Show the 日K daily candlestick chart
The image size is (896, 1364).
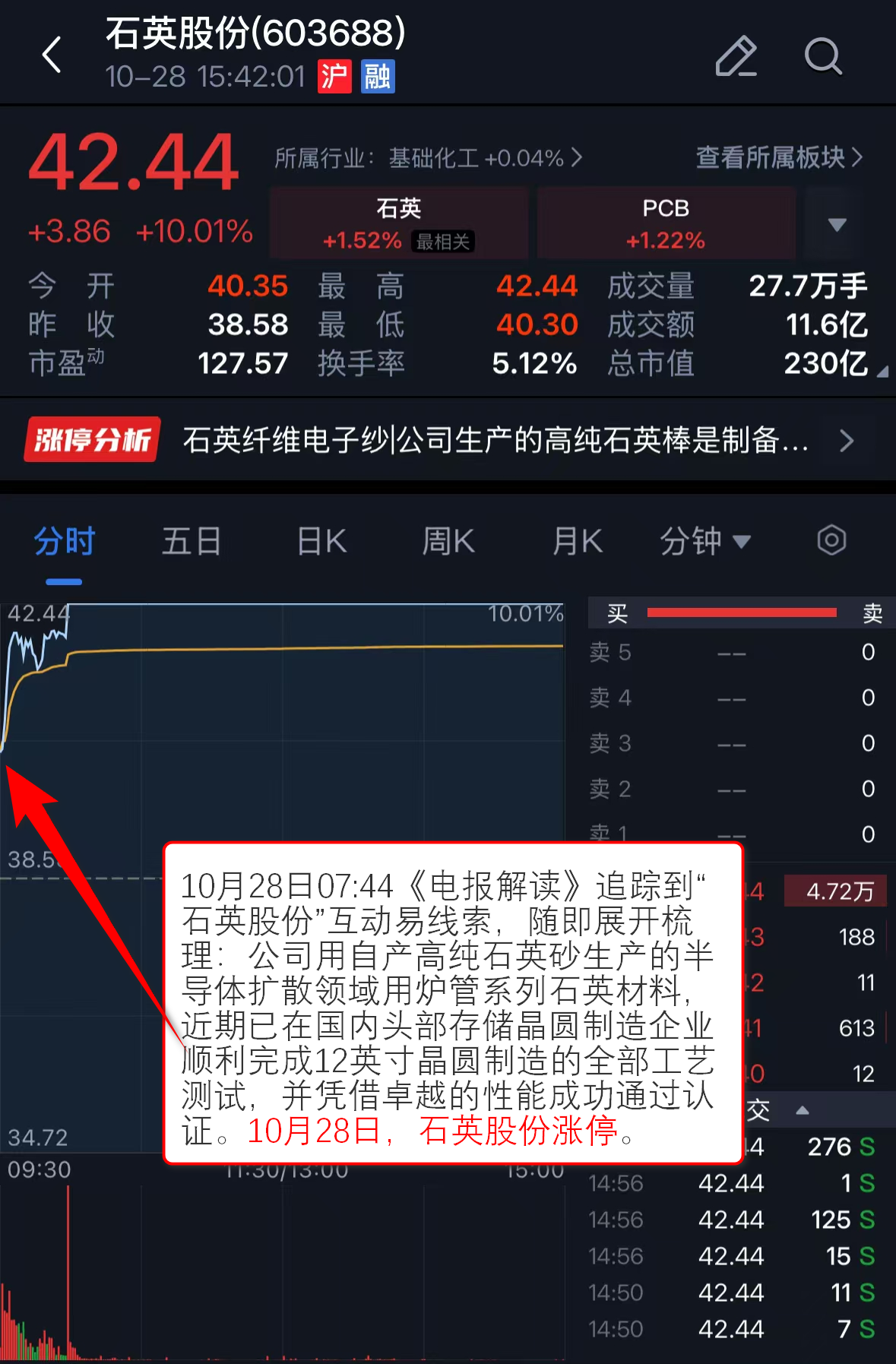click(321, 542)
